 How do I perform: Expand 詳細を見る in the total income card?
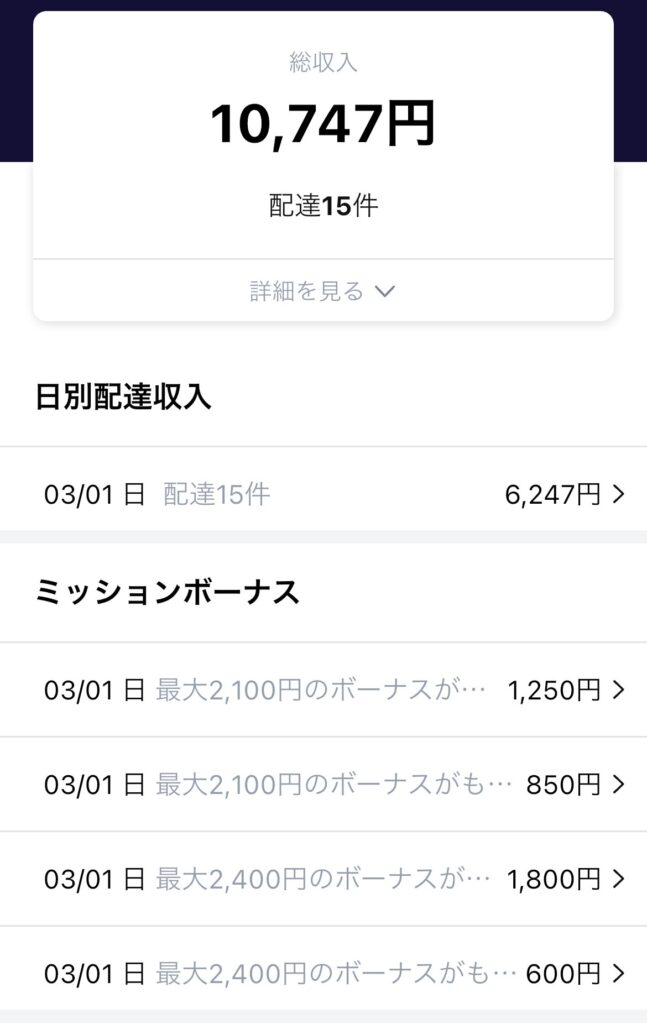coord(323,291)
